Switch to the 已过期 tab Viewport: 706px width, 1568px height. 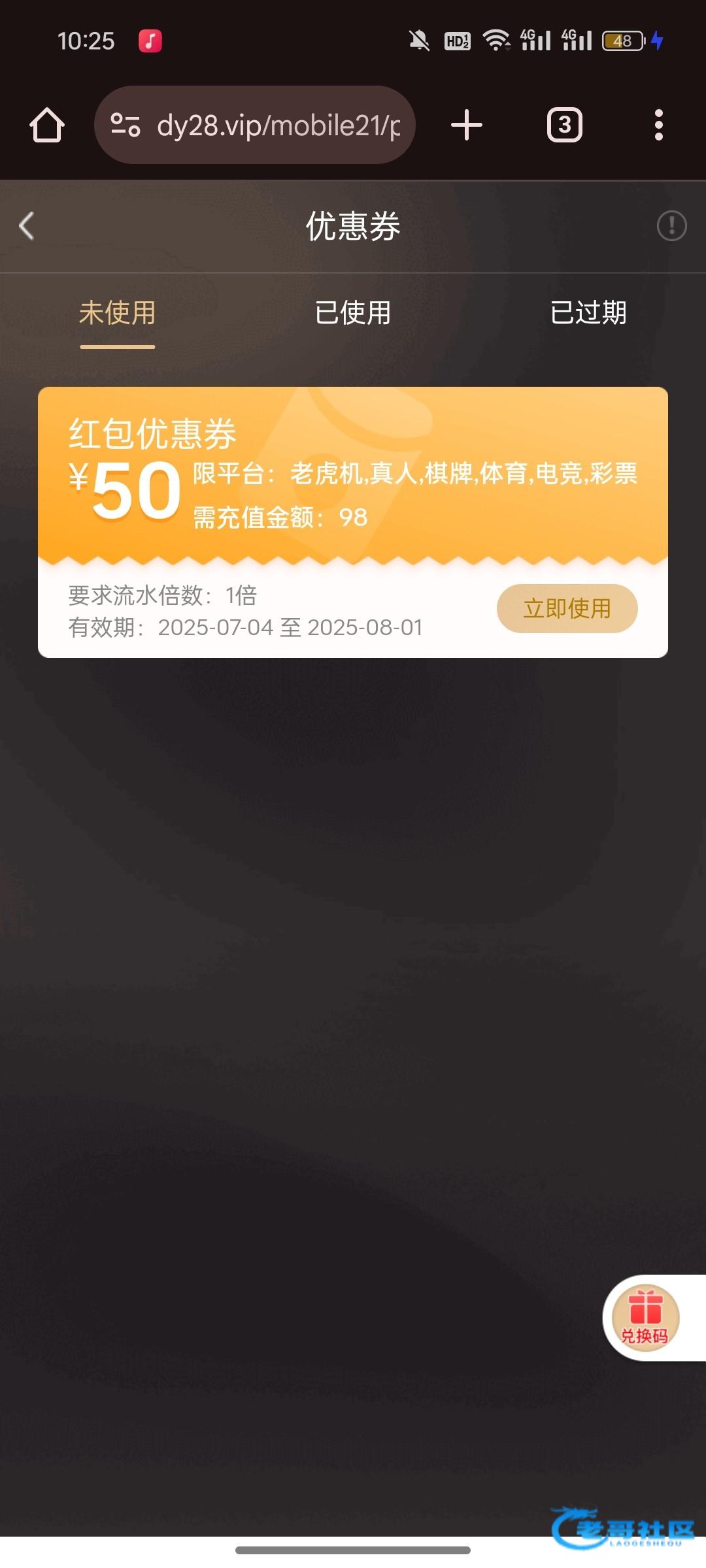pos(588,313)
